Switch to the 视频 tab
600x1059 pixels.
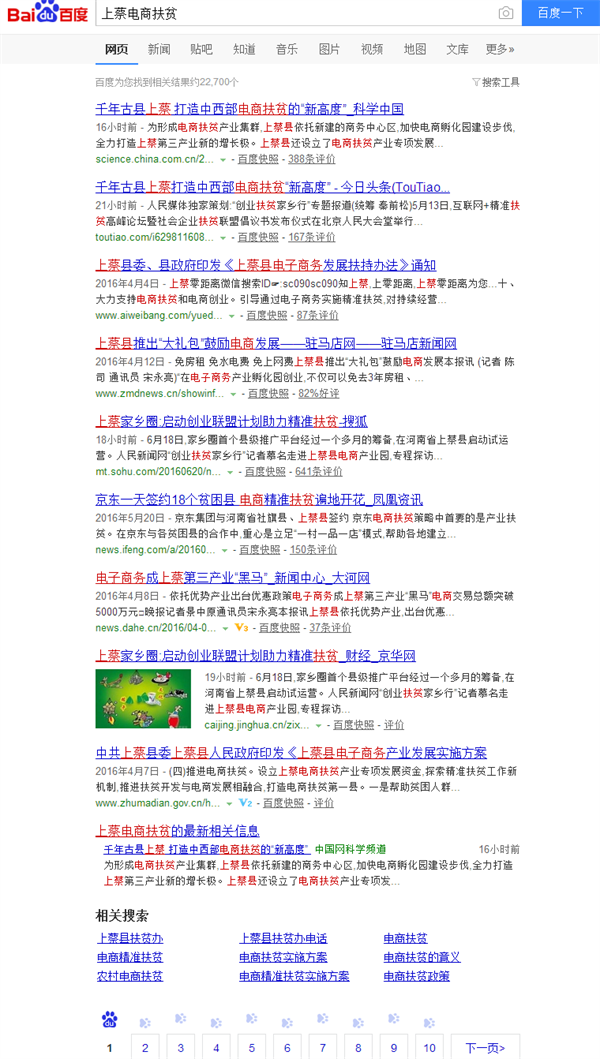pyautogui.click(x=372, y=49)
